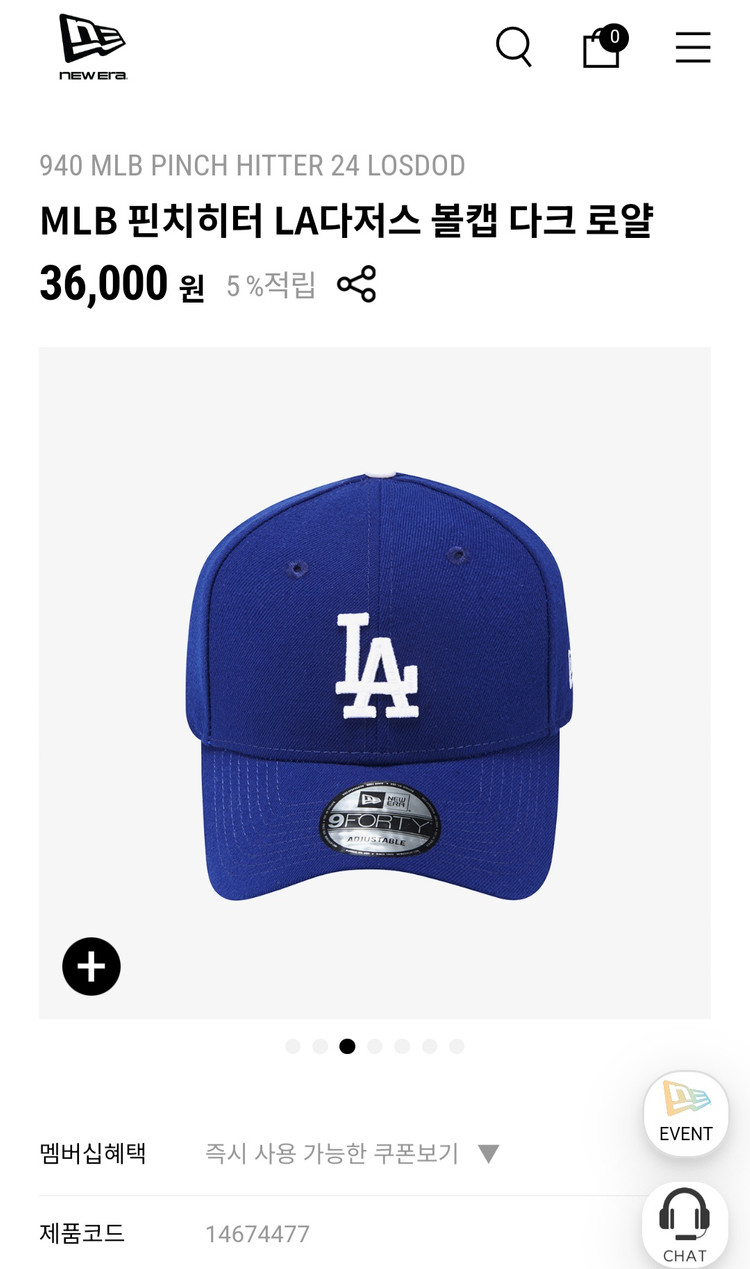Expand the coupon dropdown in 멤버십혜택
The image size is (750, 1269).
488,1154
